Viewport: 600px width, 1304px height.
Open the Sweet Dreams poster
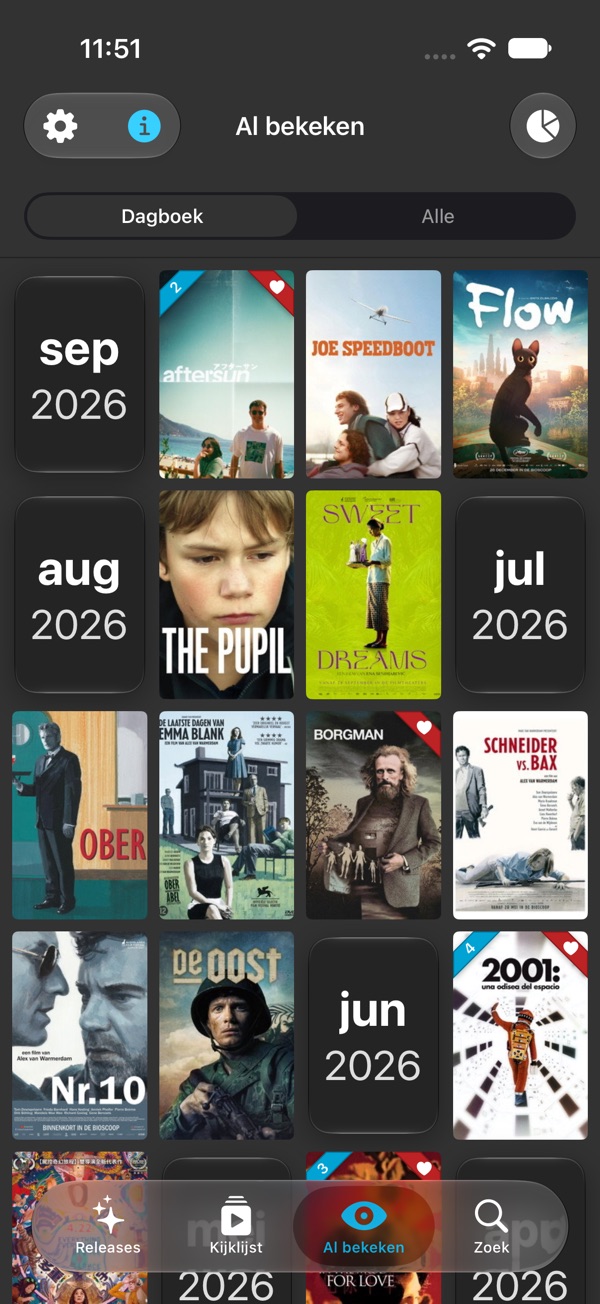(x=373, y=594)
